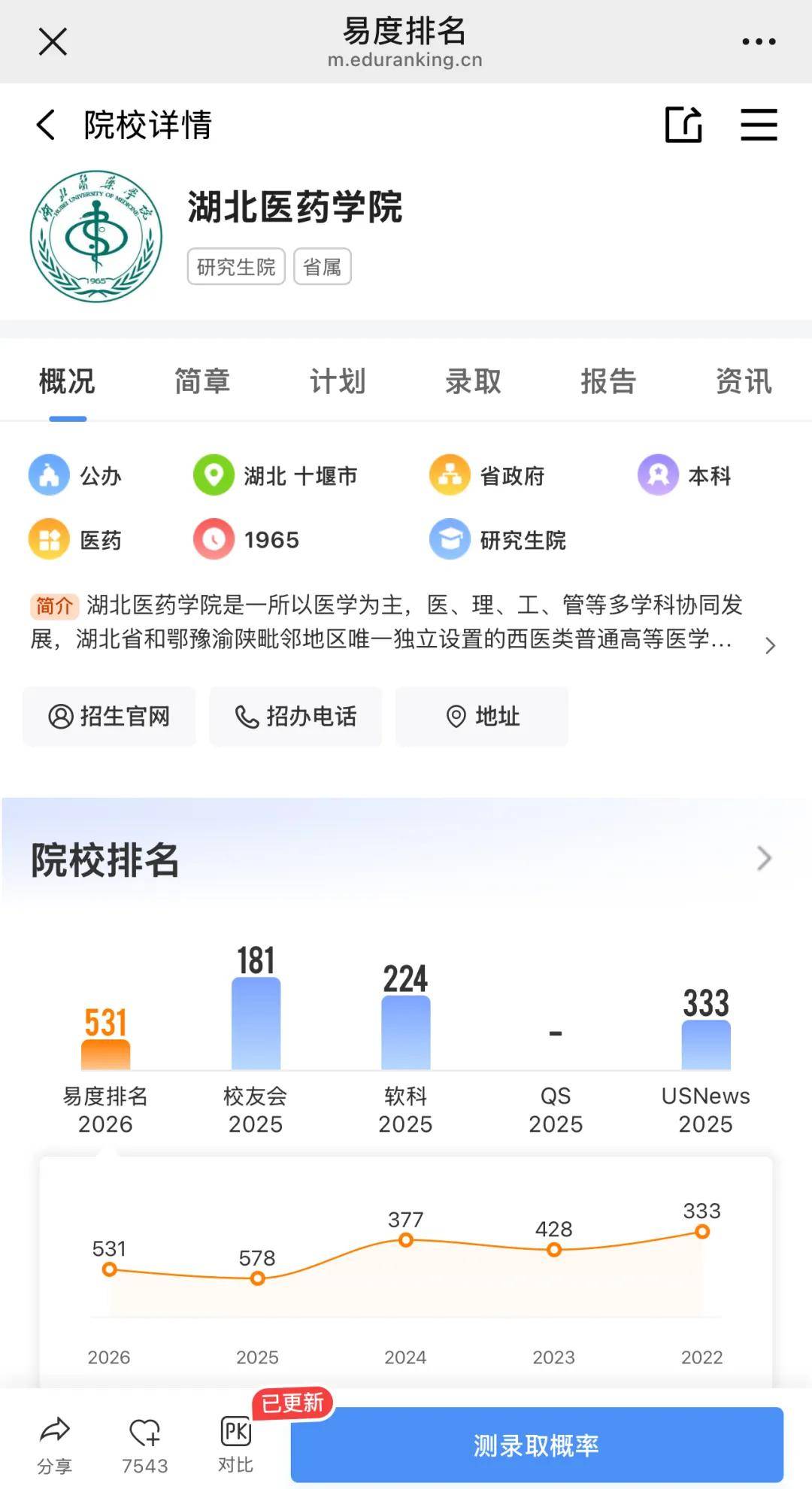Select the 校友会 2025 ranking bar
Image resolution: width=812 pixels, height=1489 pixels.
point(256,1023)
